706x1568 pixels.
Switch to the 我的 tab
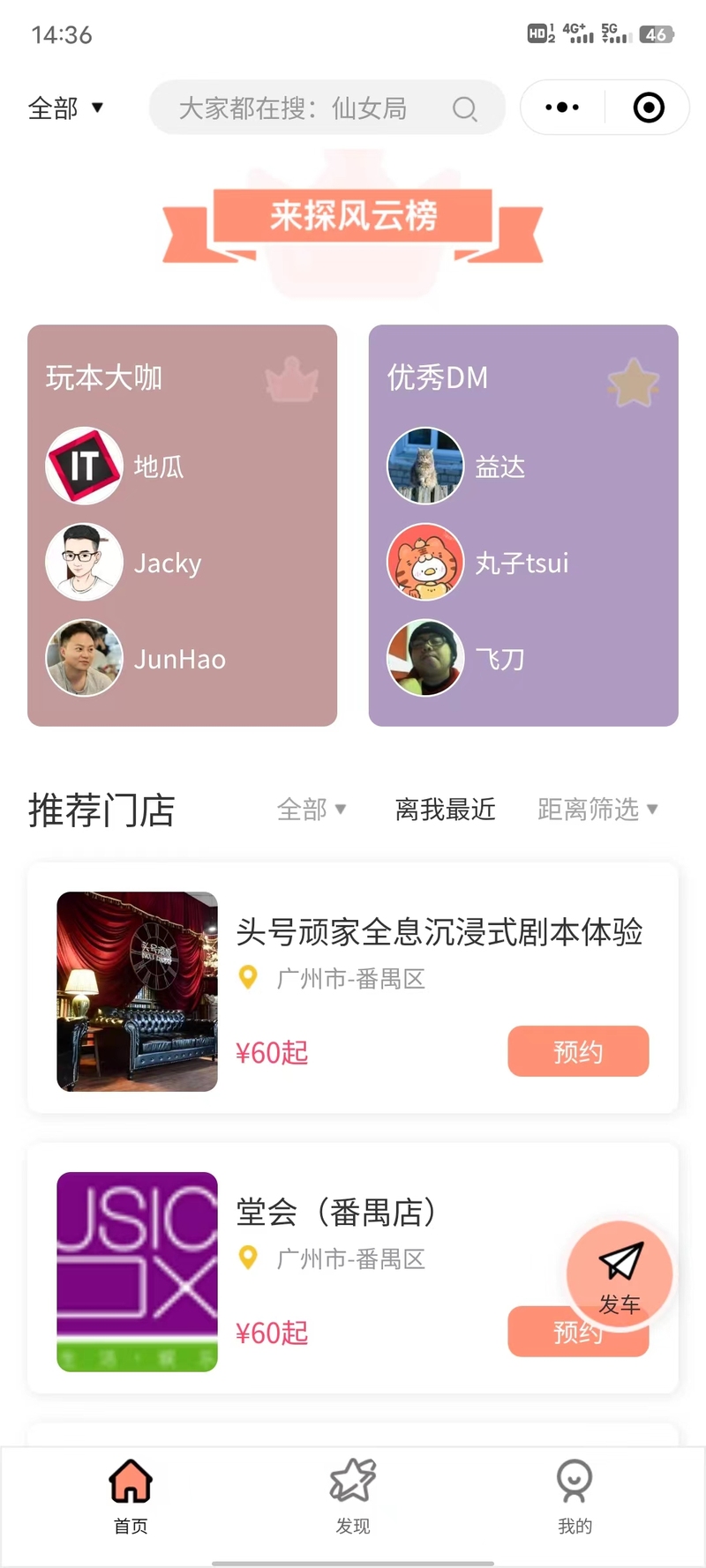click(575, 1496)
